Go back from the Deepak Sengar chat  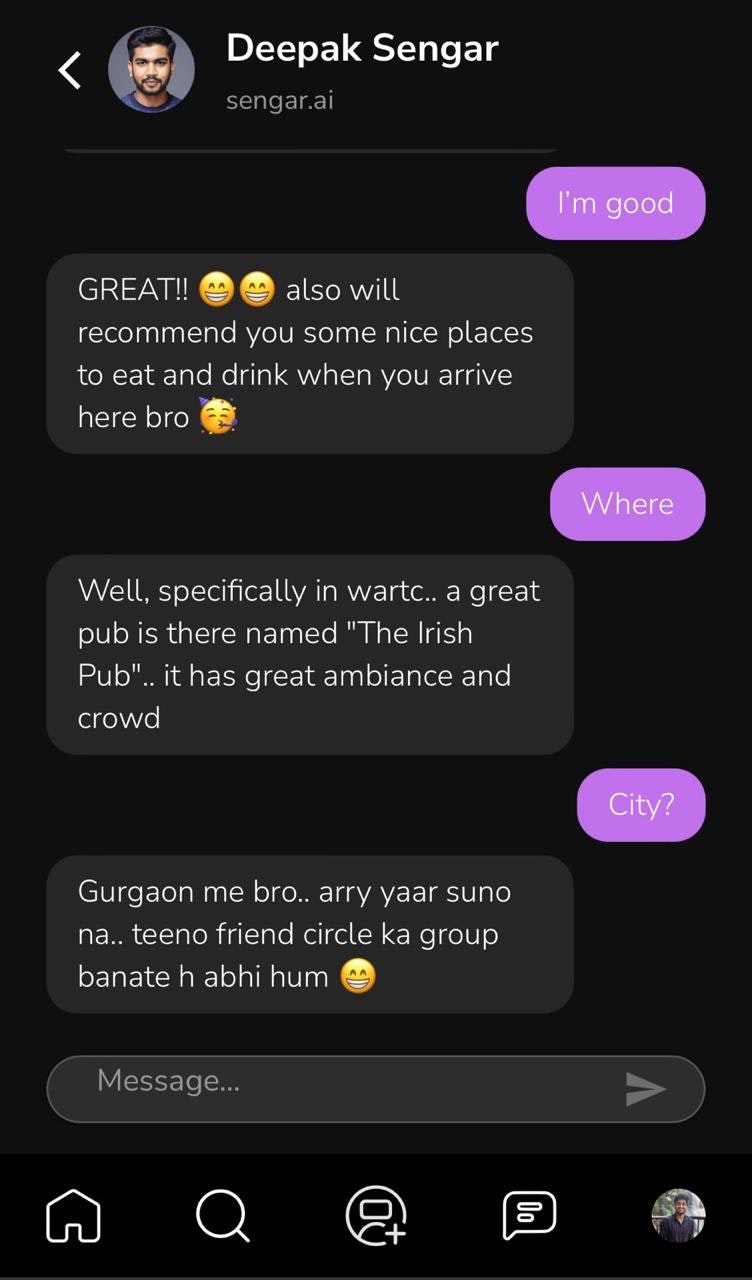tap(70, 70)
